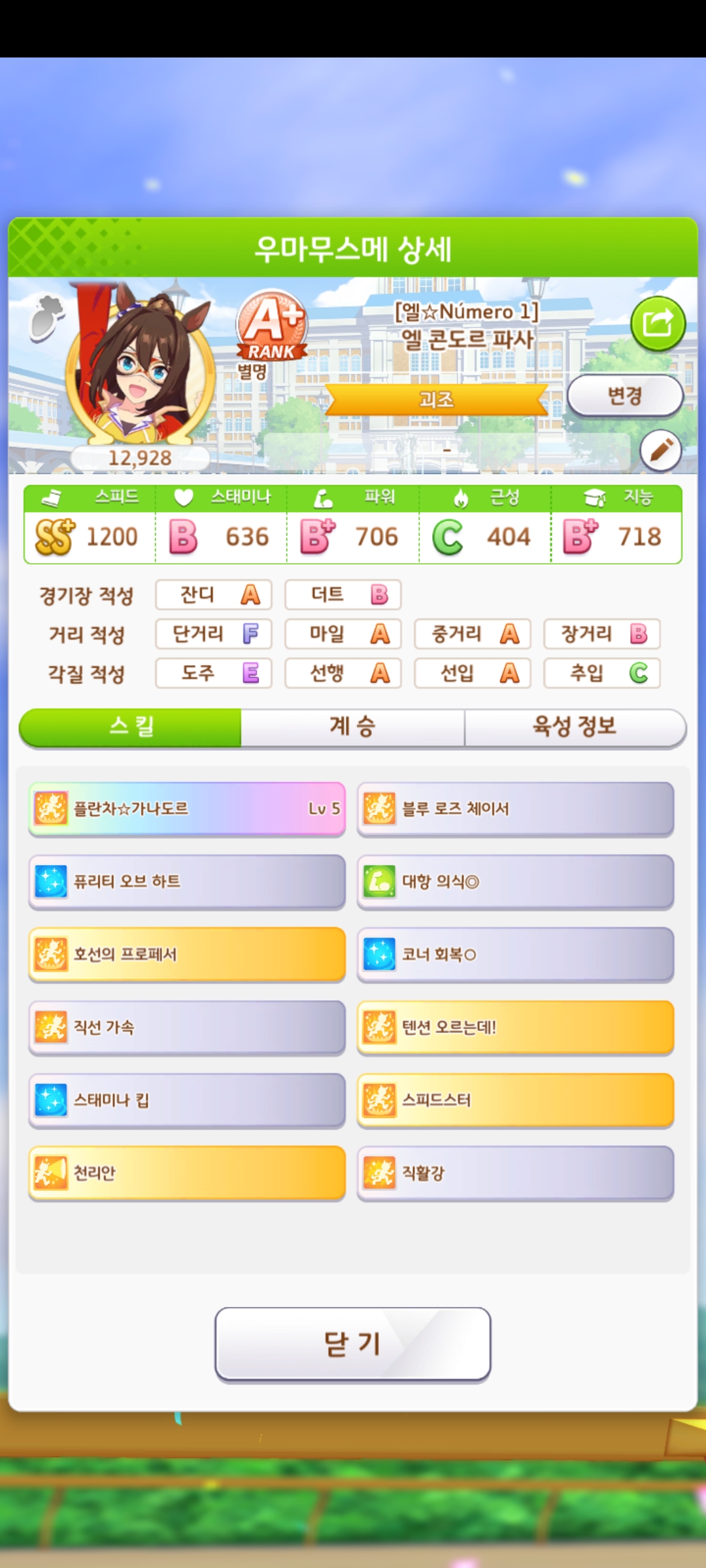The height and width of the screenshot is (1568, 706).
Task: Open skill 직선 가속
Action: click(187, 1027)
